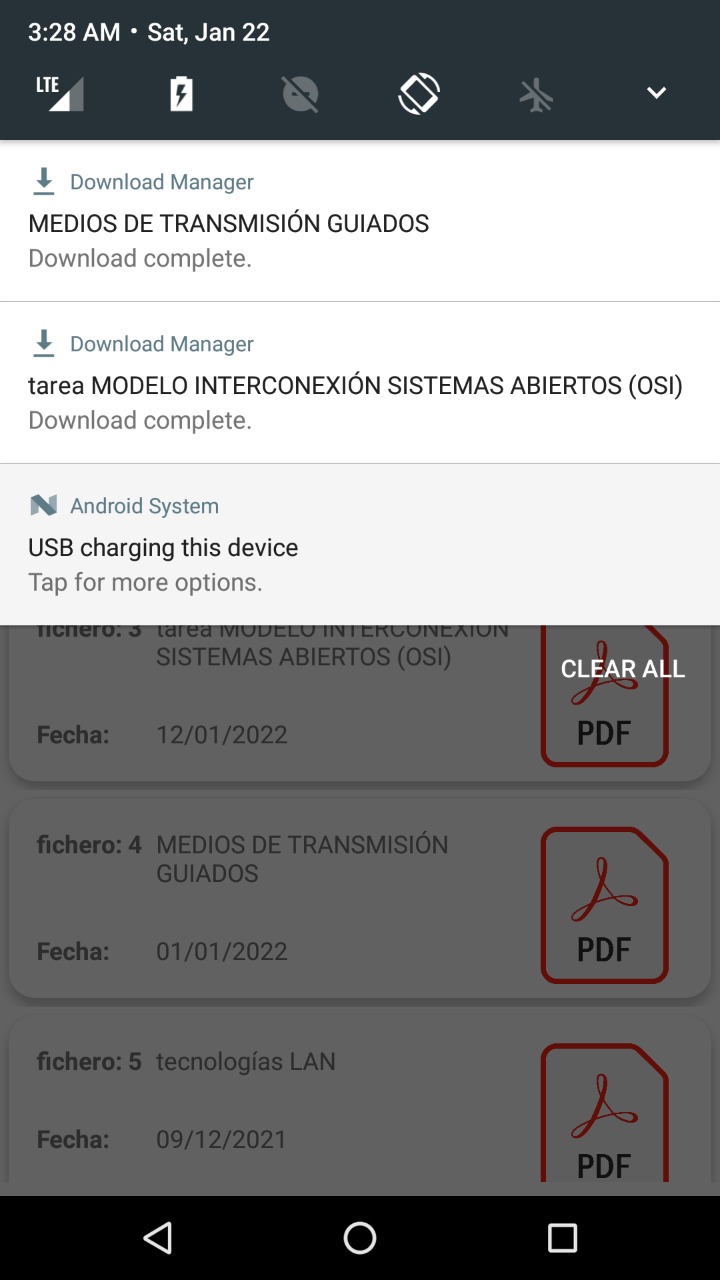
Task: Tap the PDF icon for tecnologías LAN
Action: [603, 1110]
